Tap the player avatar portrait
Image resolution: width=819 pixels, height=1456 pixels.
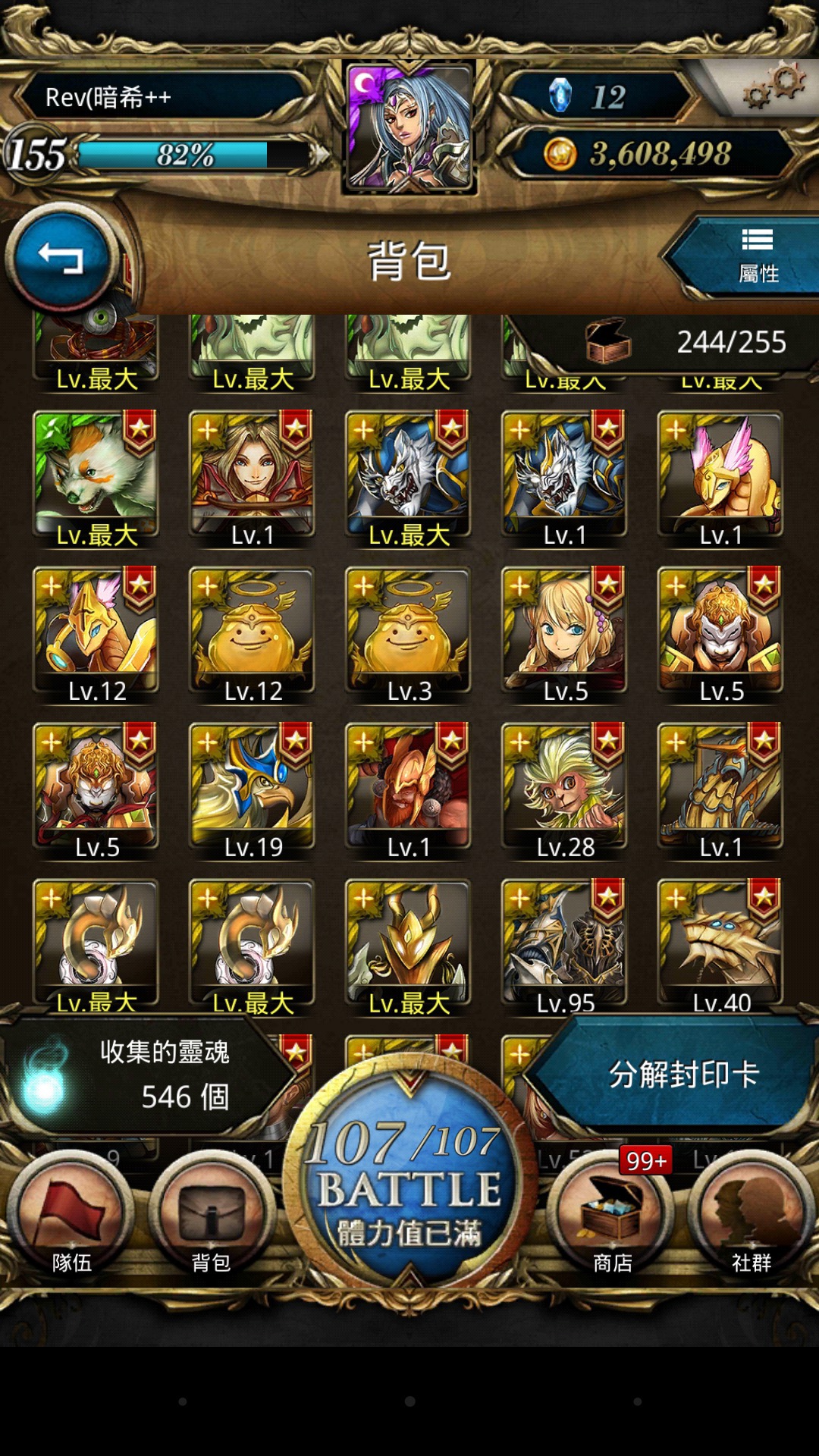point(409,127)
